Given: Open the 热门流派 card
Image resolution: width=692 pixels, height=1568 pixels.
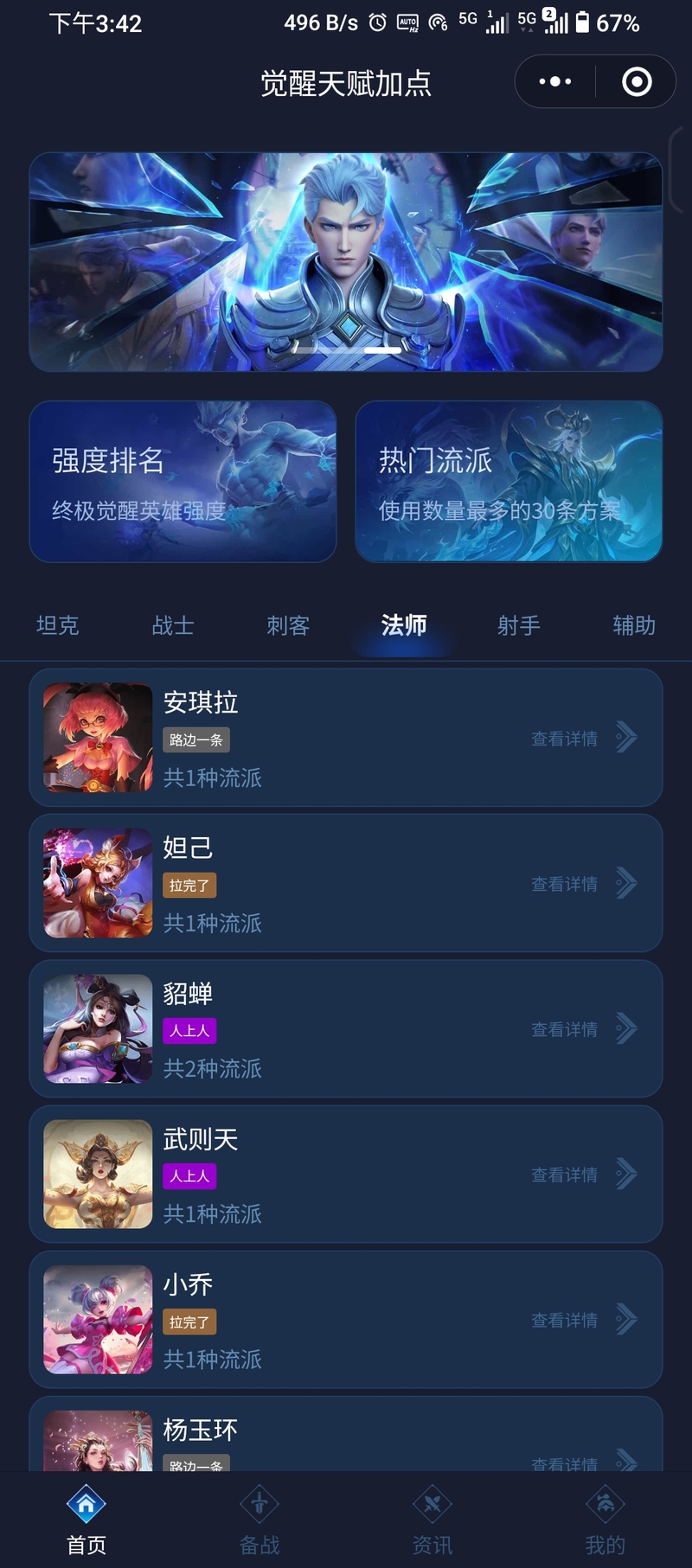Looking at the screenshot, I should coord(509,481).
